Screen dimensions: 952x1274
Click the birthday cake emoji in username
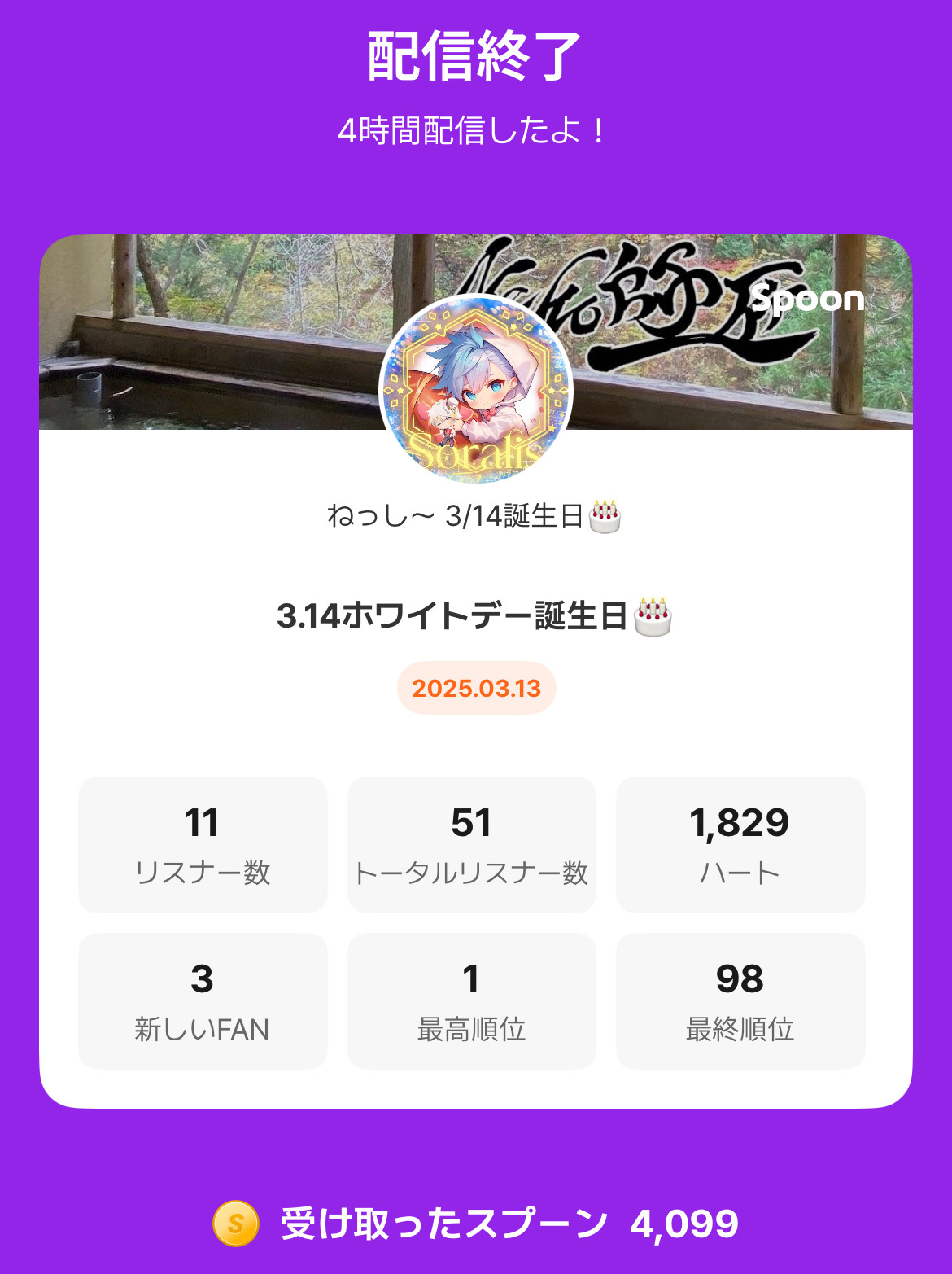coord(607,514)
